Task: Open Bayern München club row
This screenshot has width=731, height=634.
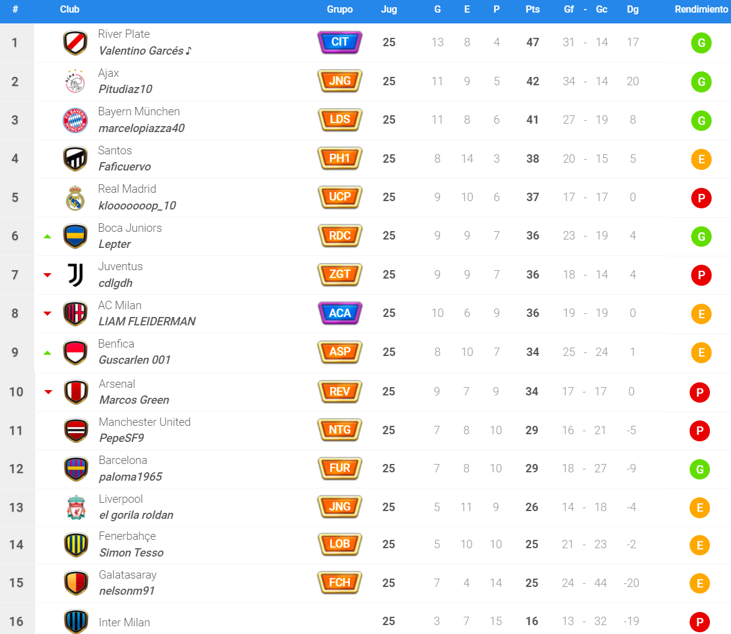Action: click(138, 112)
